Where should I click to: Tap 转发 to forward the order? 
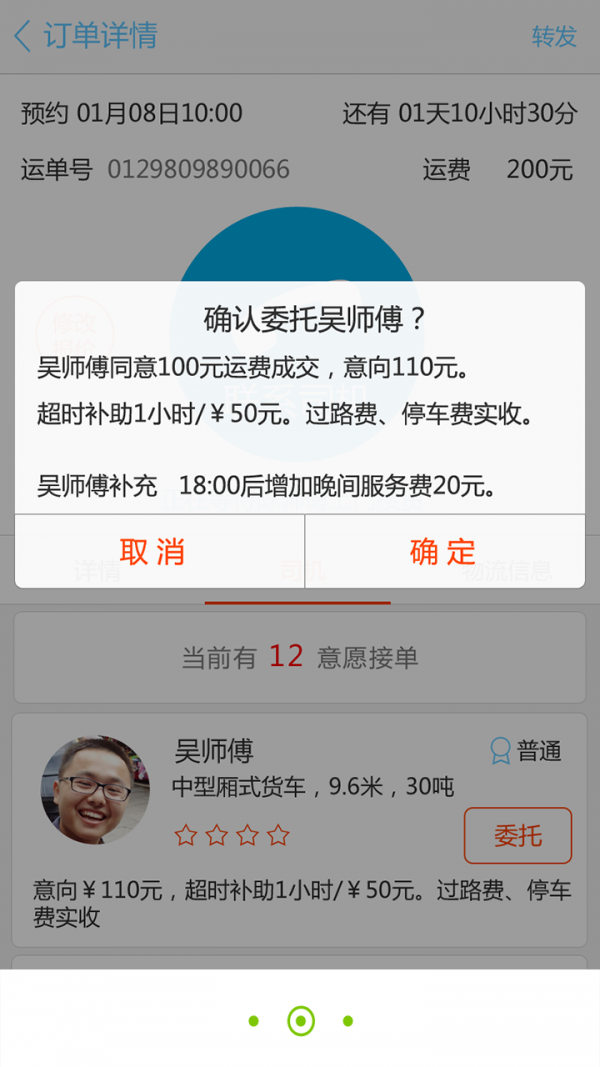554,37
